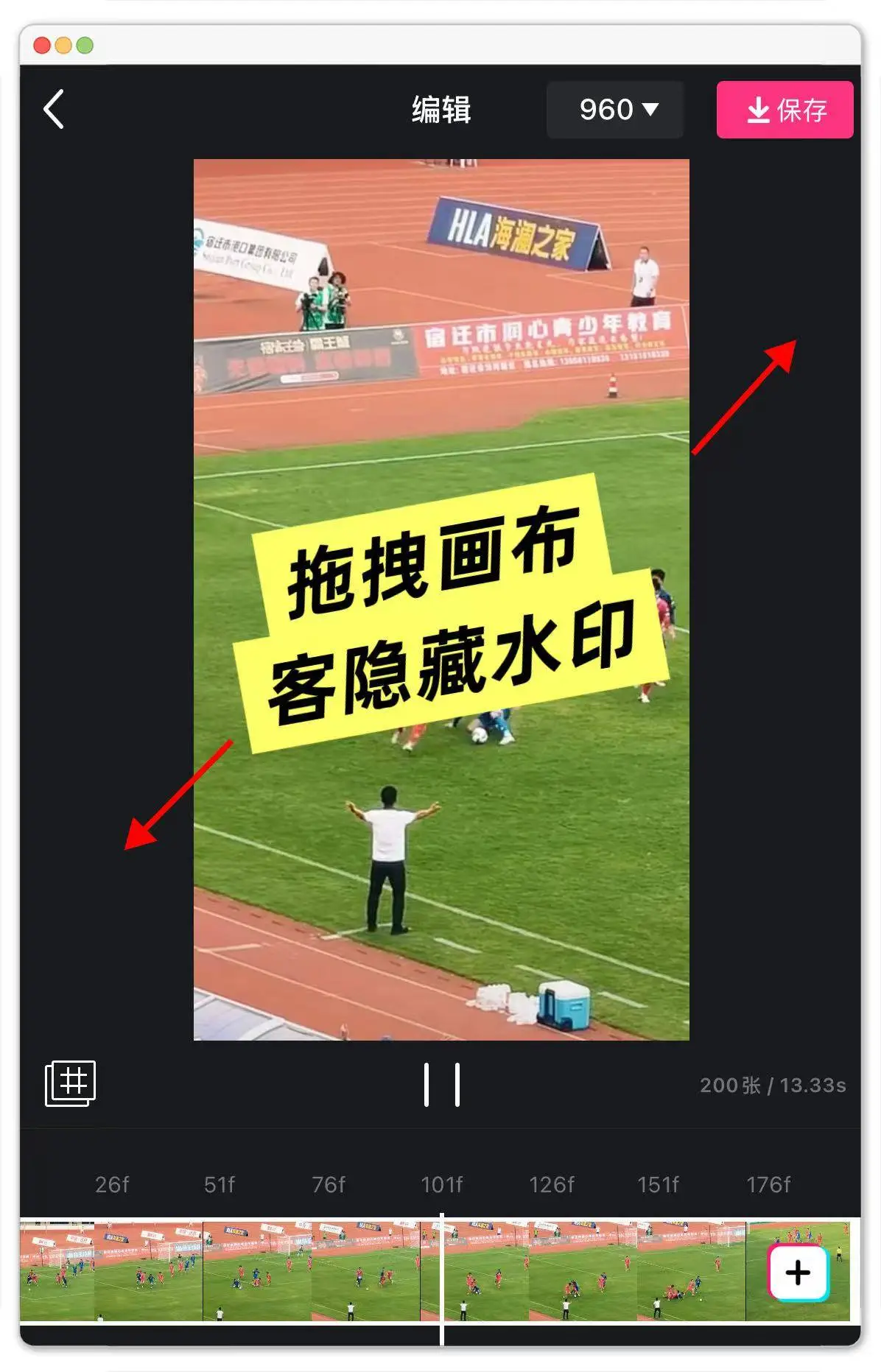Go back from the edit screen
Viewport: 881px width, 1372px height.
(54, 110)
